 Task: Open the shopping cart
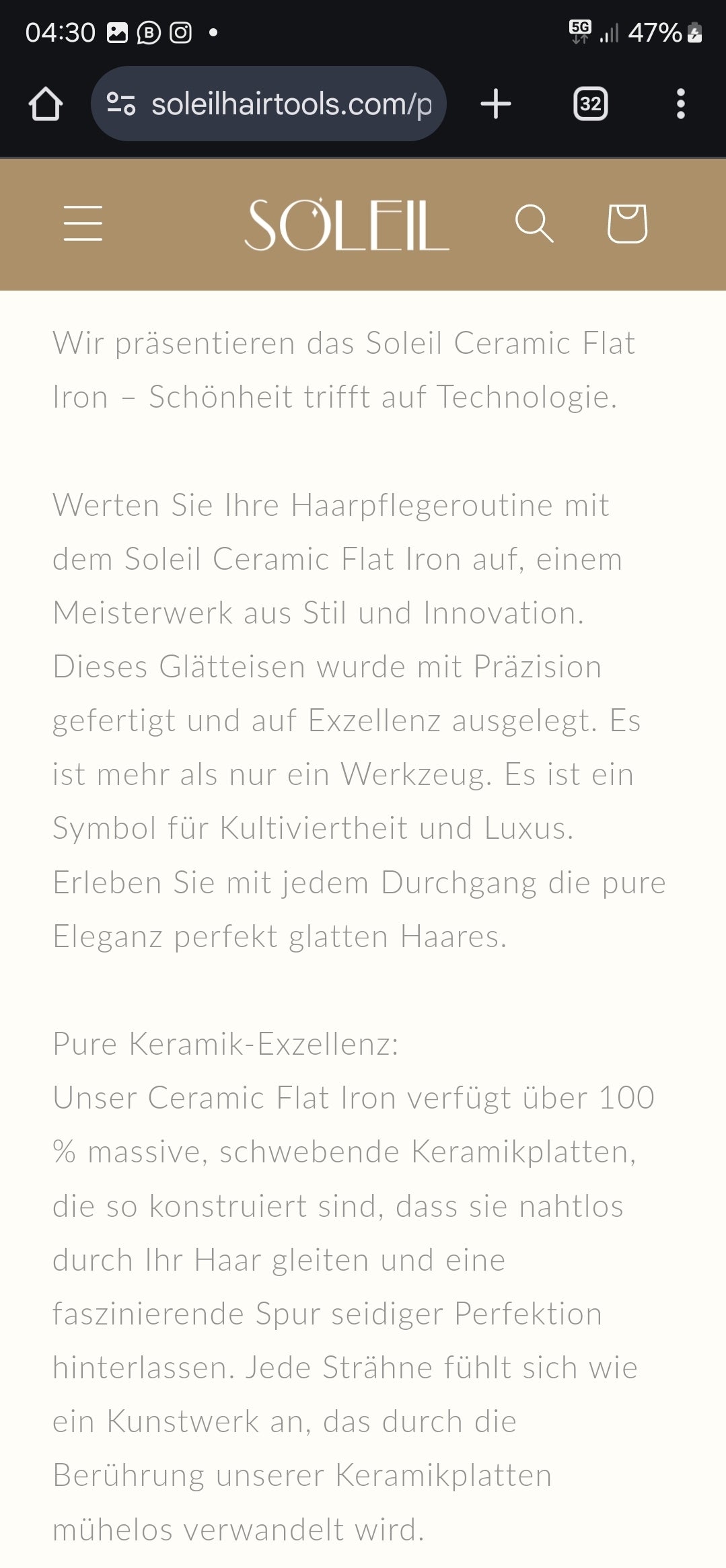click(x=627, y=224)
